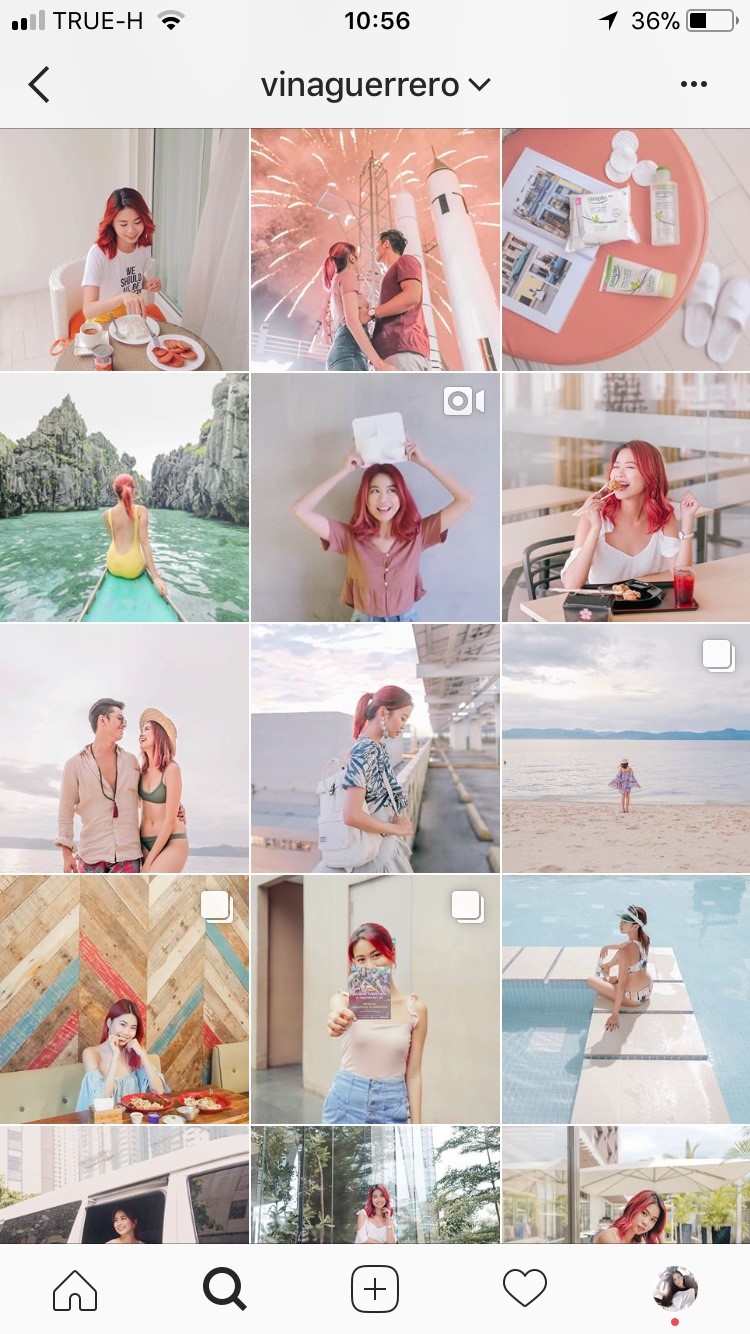Open your own profile tab
Screen dimensions: 750x1334
(675, 1289)
